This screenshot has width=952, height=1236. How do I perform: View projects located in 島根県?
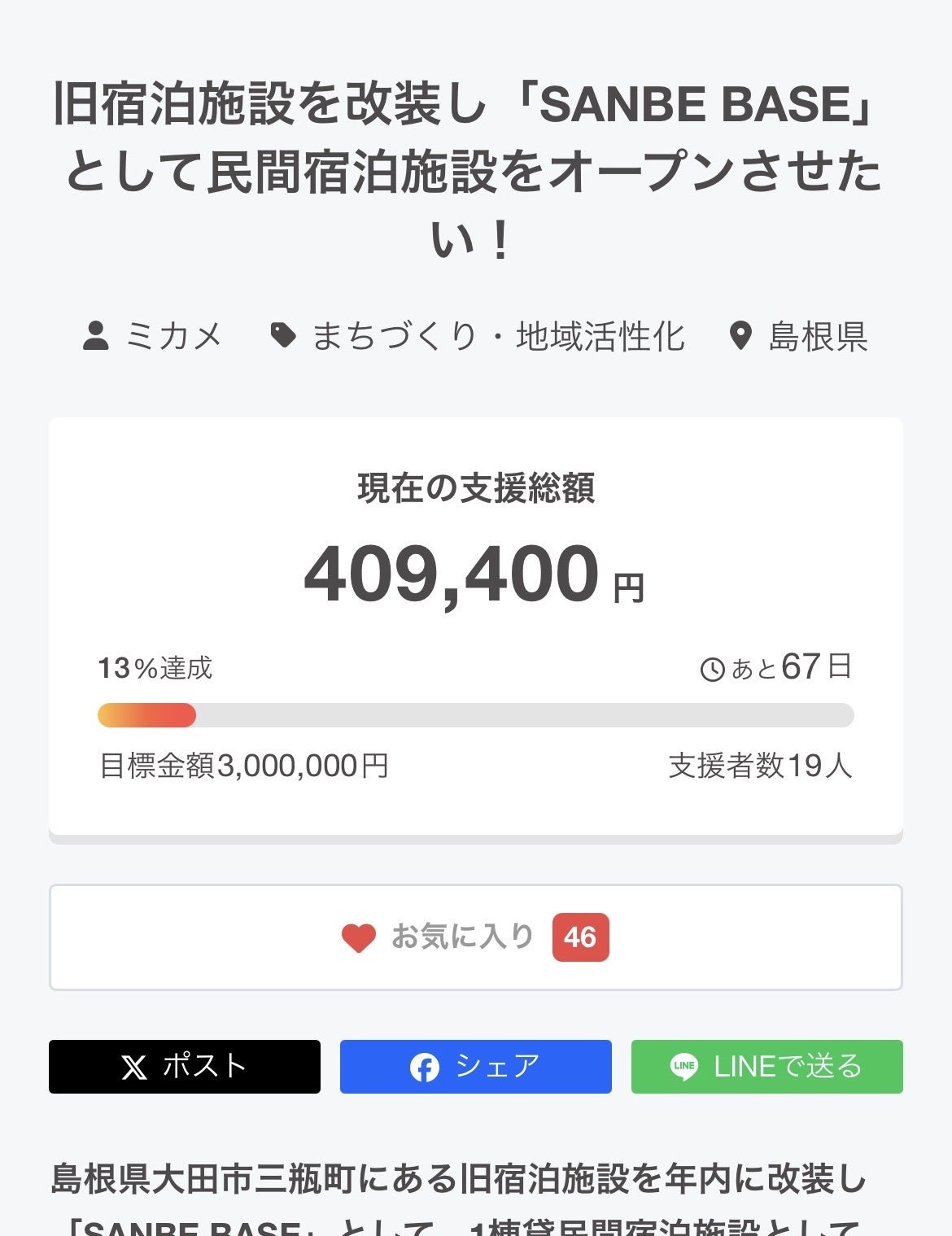pos(816,336)
